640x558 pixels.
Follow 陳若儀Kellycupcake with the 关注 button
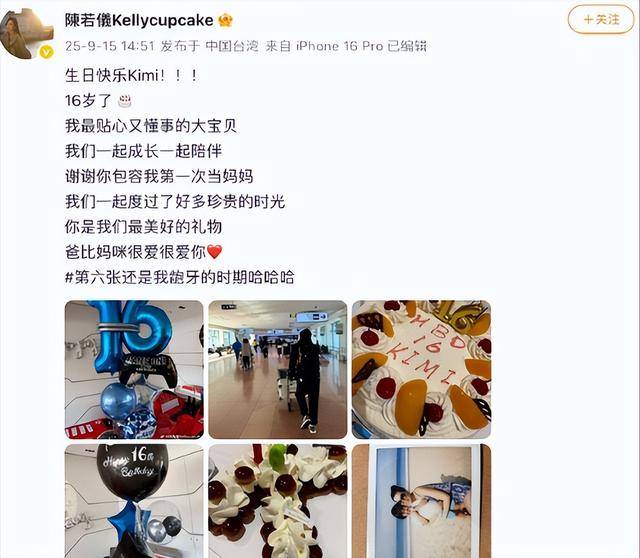tap(600, 19)
